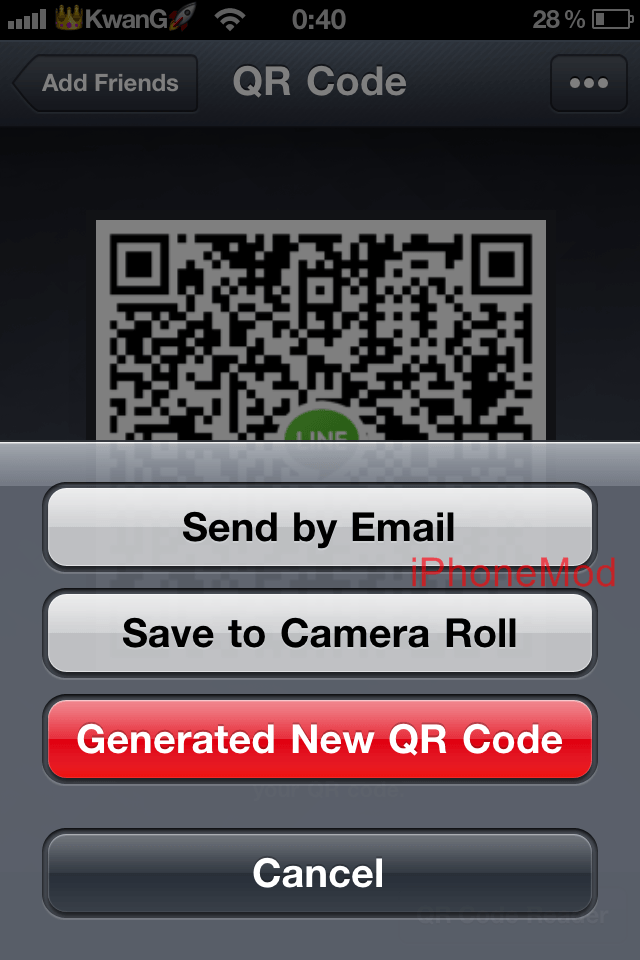640x960 pixels.
Task: Choose Send by Email
Action: [x=319, y=527]
